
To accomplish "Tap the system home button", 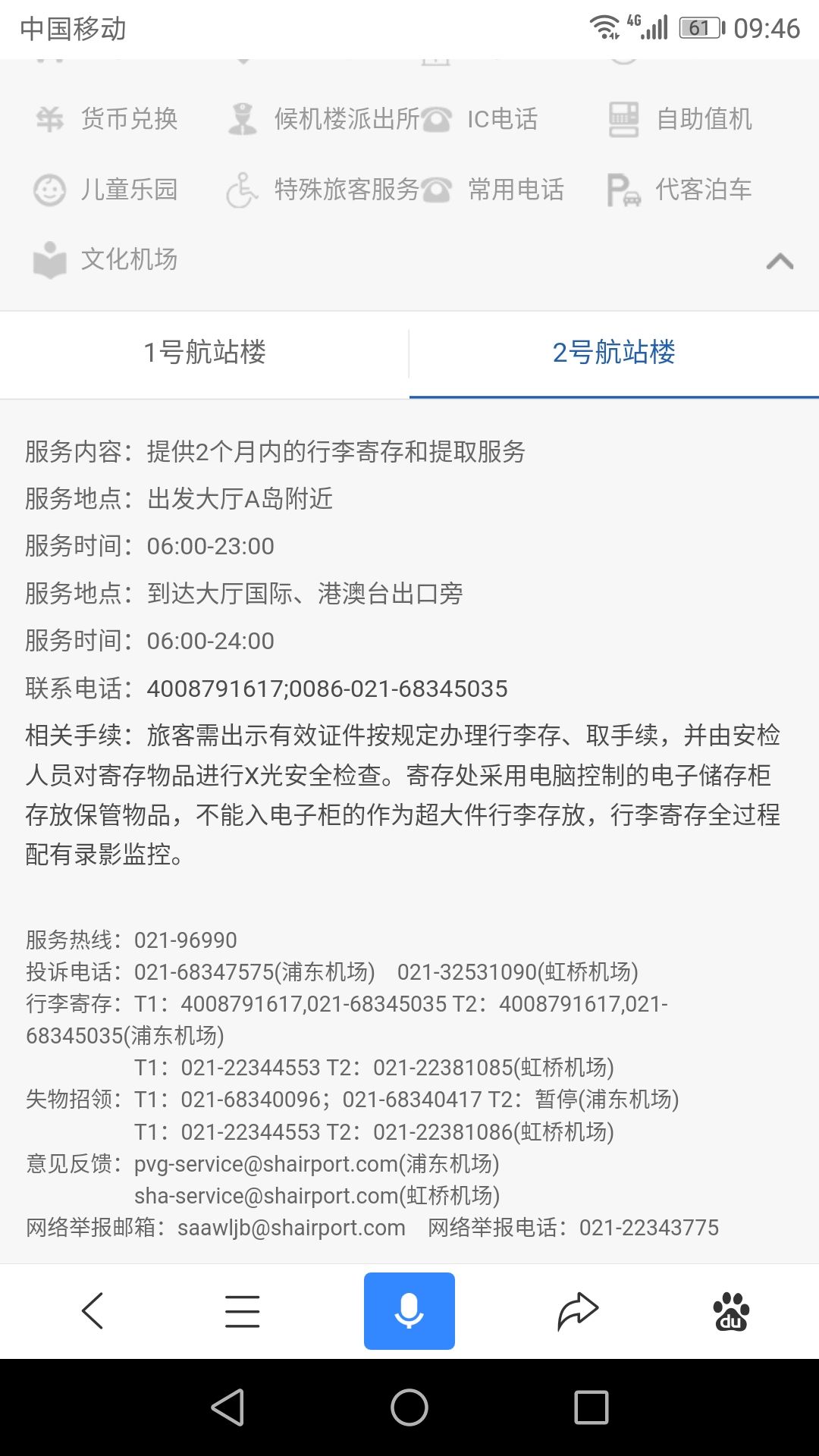I will point(409,1407).
